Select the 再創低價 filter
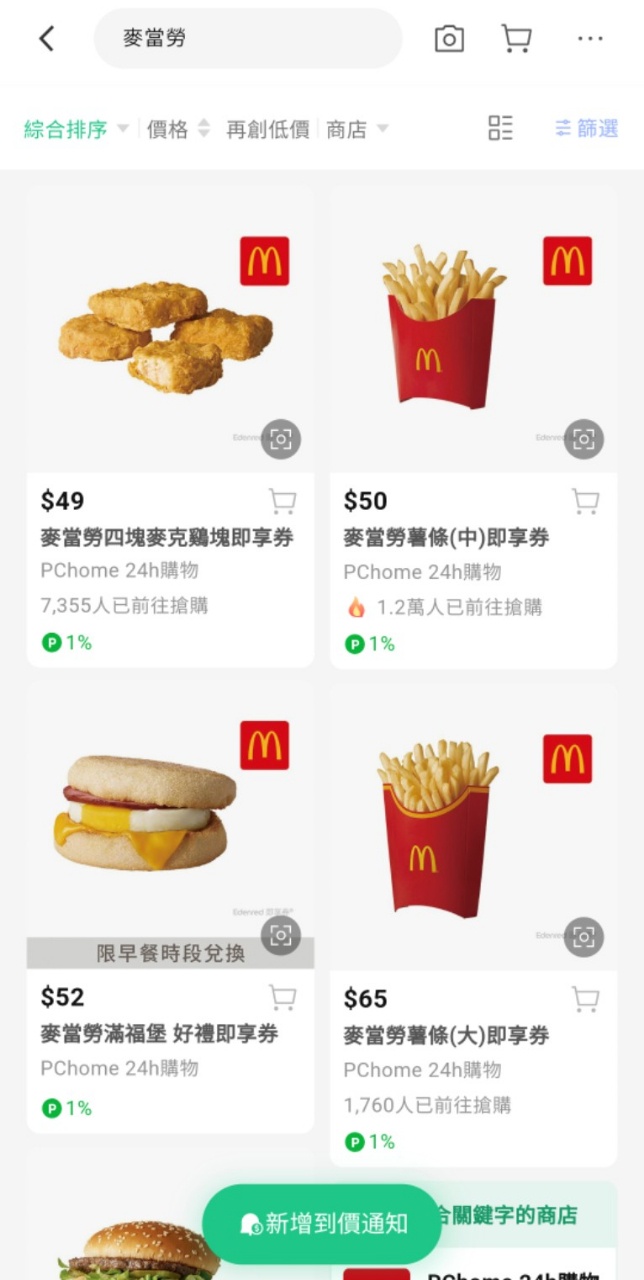 [267, 129]
